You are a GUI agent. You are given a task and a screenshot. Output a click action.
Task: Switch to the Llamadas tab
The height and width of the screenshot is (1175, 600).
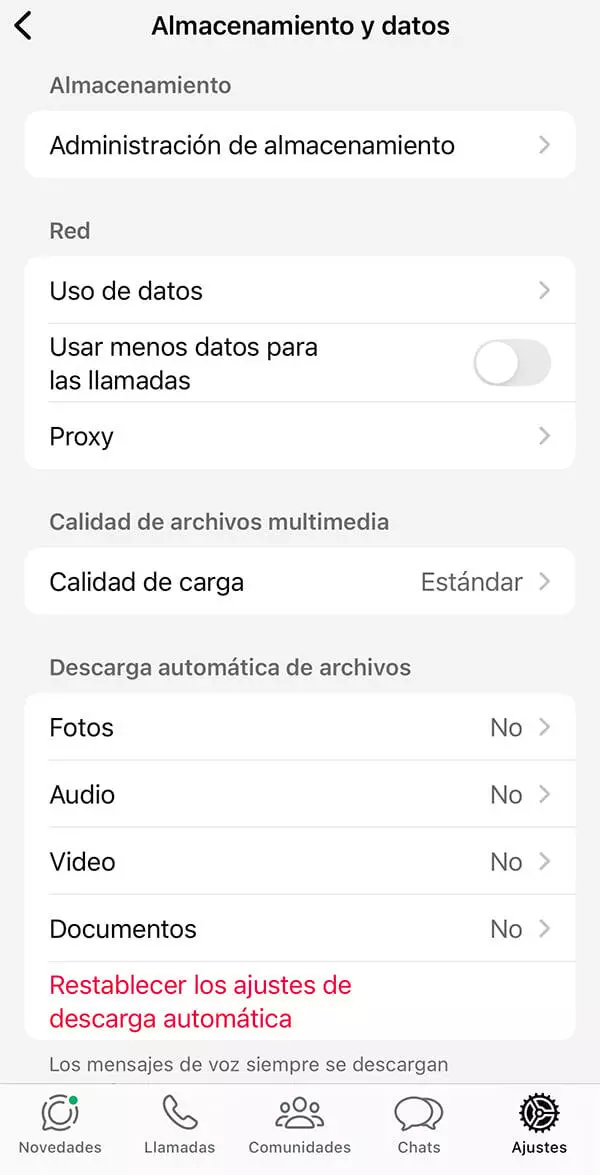click(x=180, y=1124)
